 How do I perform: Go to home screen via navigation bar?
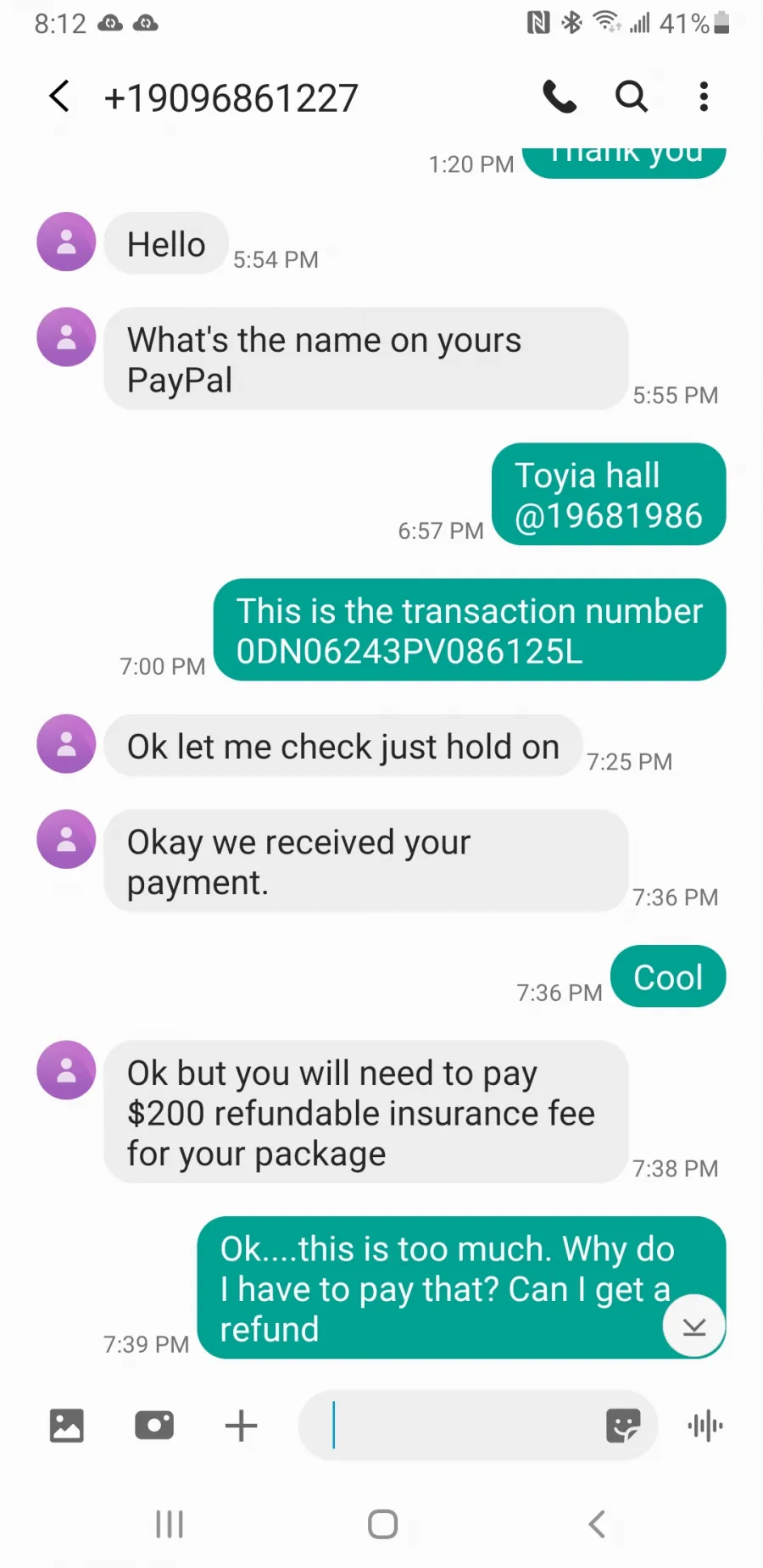(x=382, y=1524)
